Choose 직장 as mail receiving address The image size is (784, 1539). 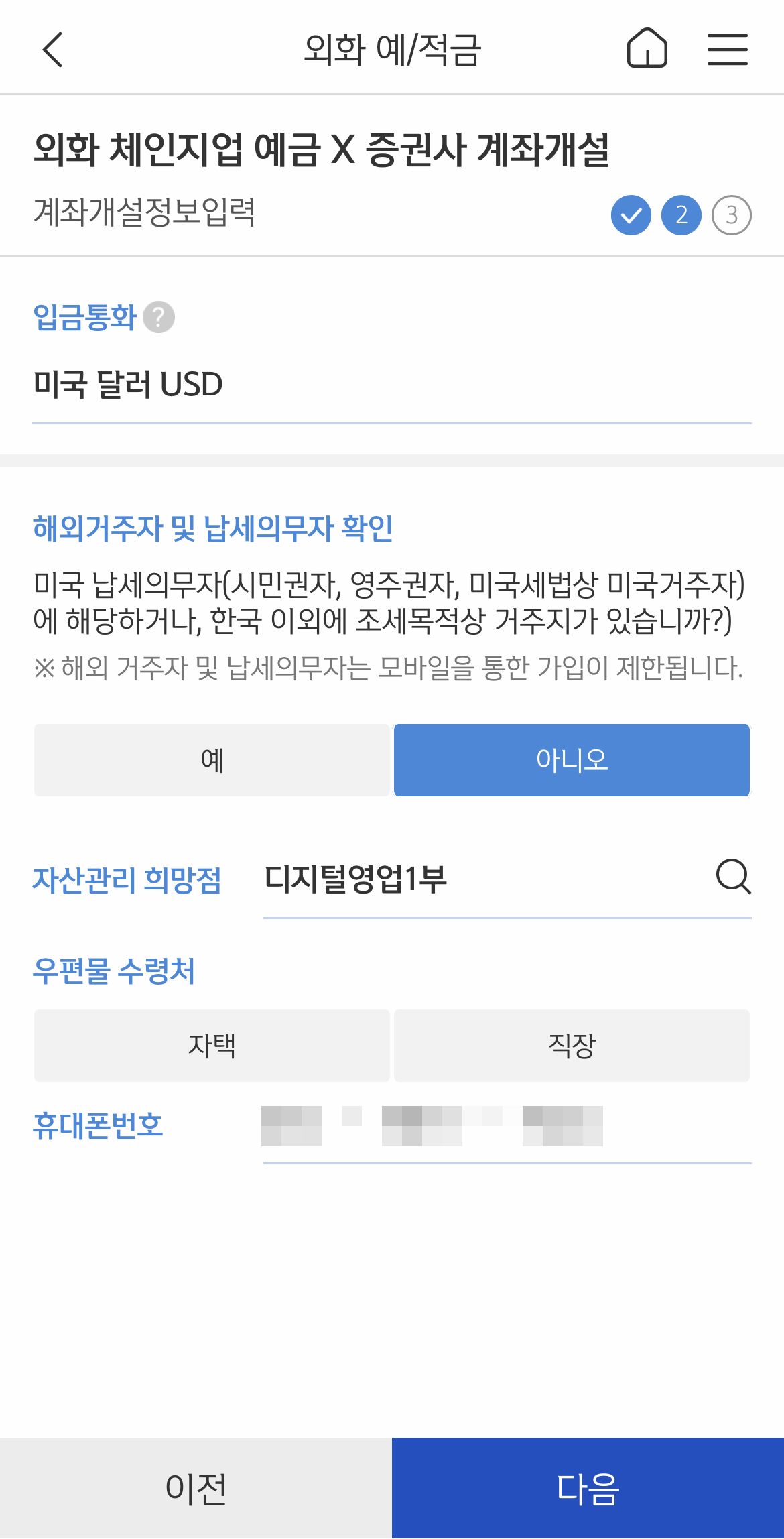click(x=572, y=1045)
